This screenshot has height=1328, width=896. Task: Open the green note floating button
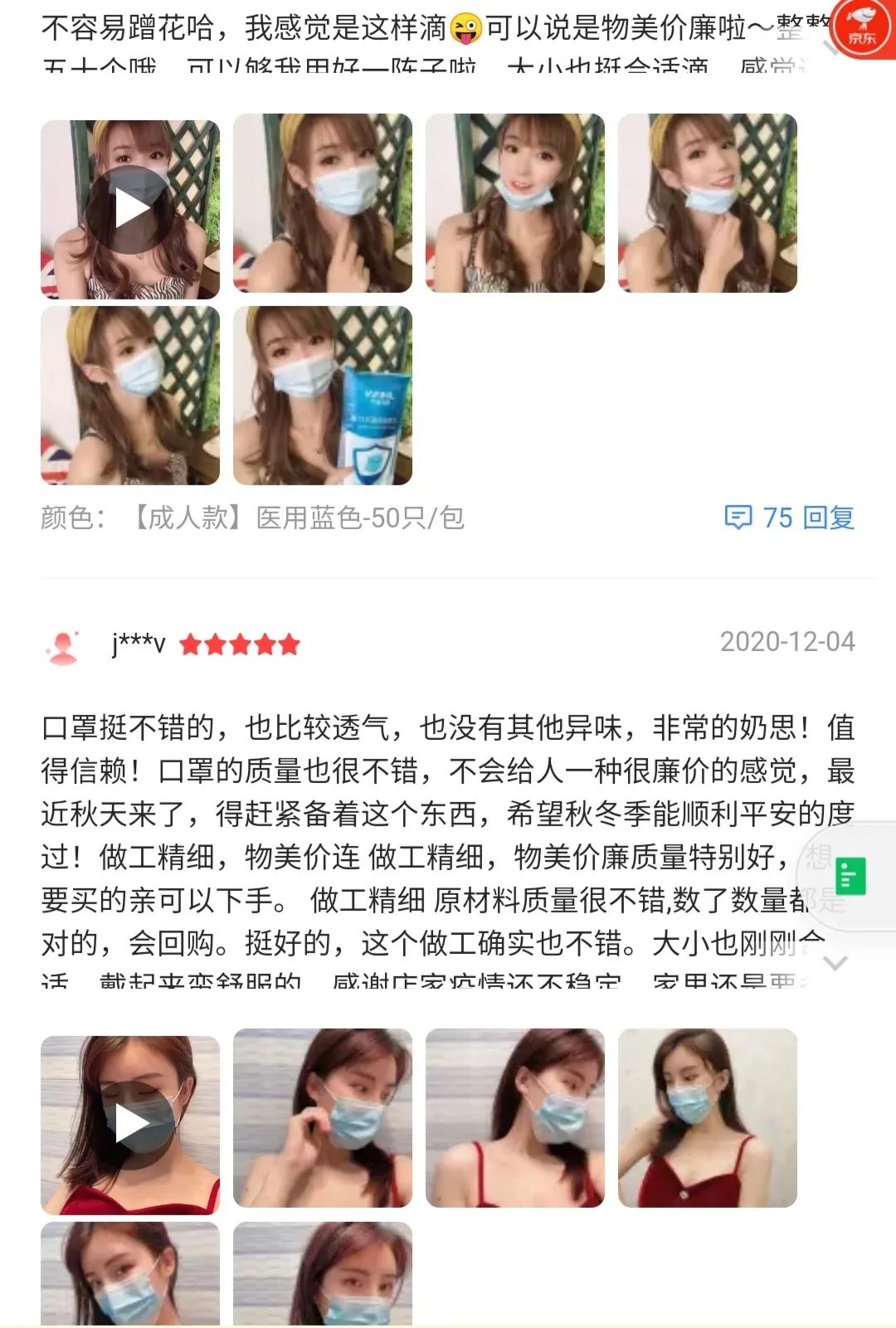click(x=850, y=876)
